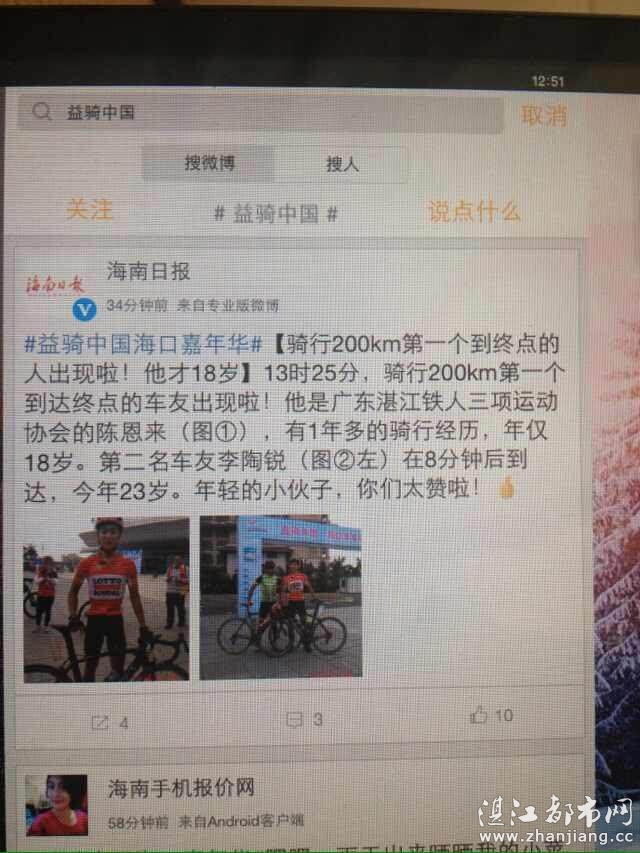The width and height of the screenshot is (640, 853).
Task: Switch to the 搜人 tab
Action: point(341,164)
